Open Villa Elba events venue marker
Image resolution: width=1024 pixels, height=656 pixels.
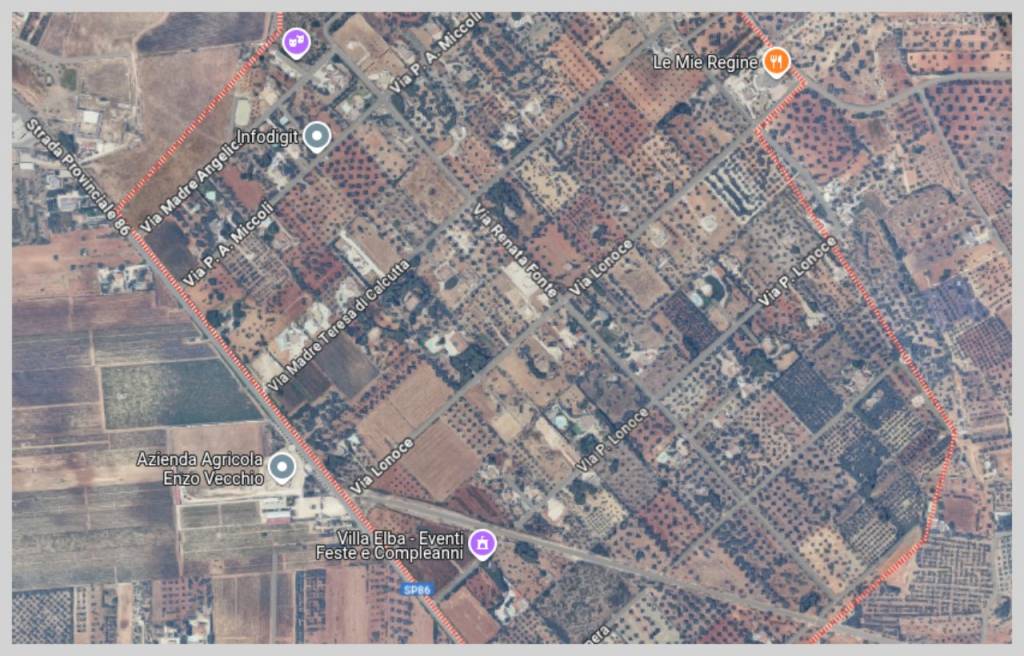tap(483, 543)
